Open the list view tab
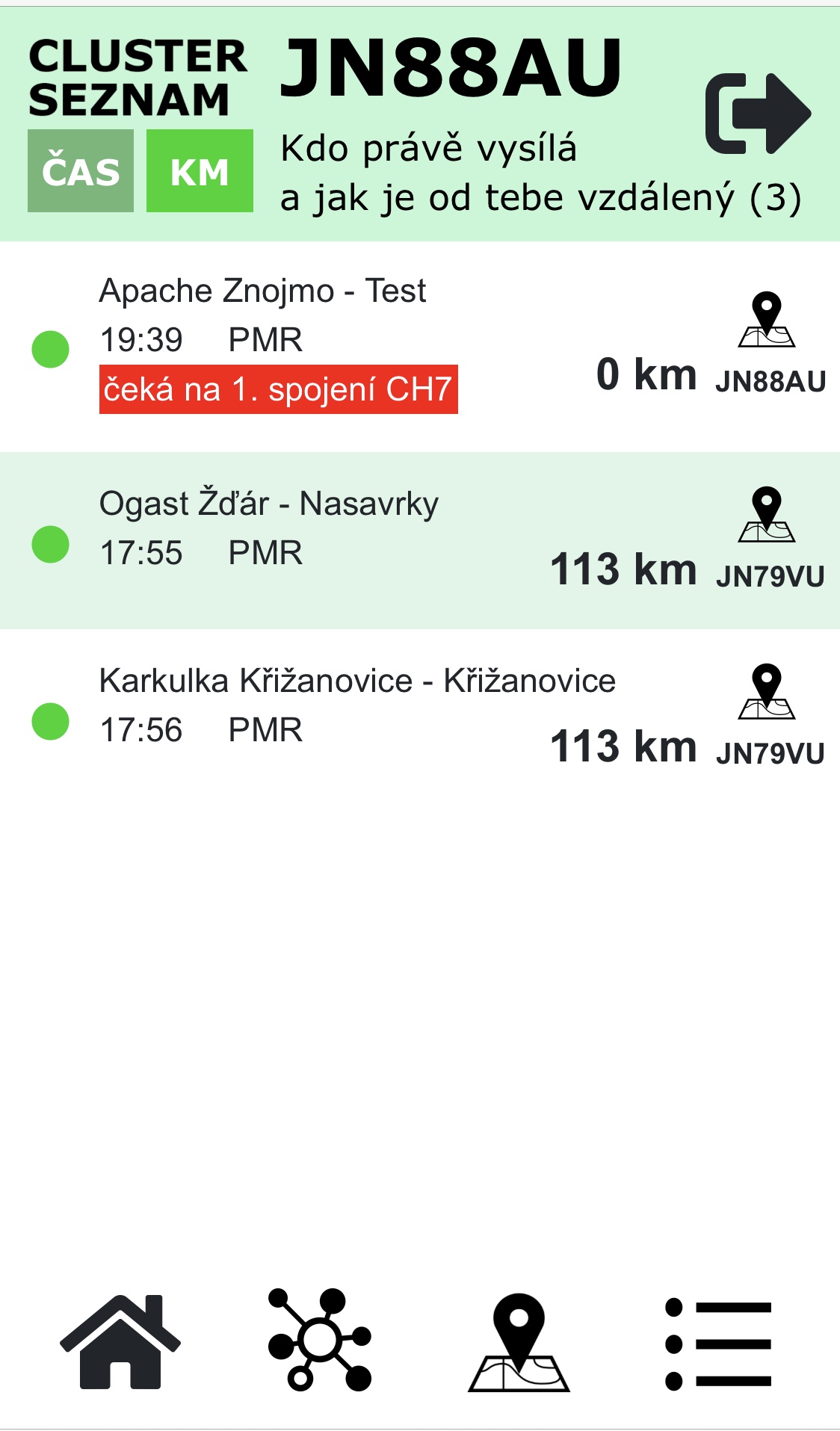The width and height of the screenshot is (840, 1431). (718, 1344)
